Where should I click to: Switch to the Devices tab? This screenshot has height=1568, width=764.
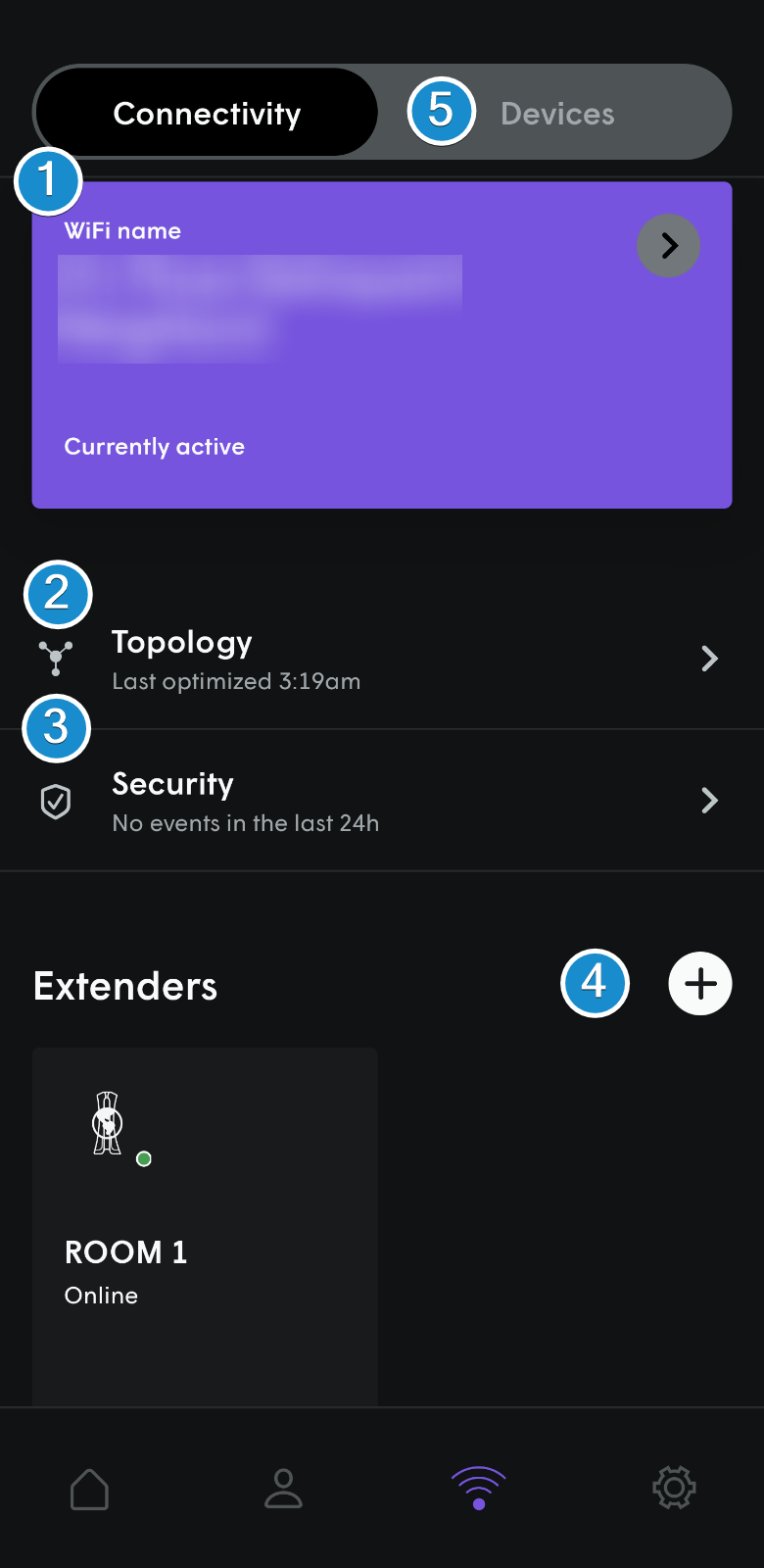[x=557, y=114]
